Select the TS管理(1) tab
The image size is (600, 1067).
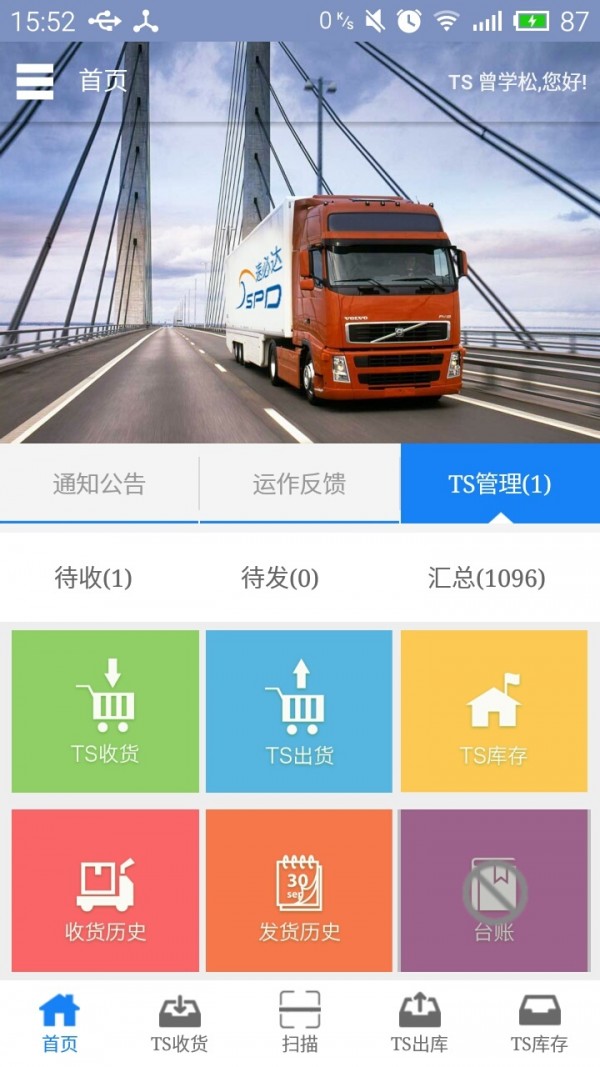499,485
